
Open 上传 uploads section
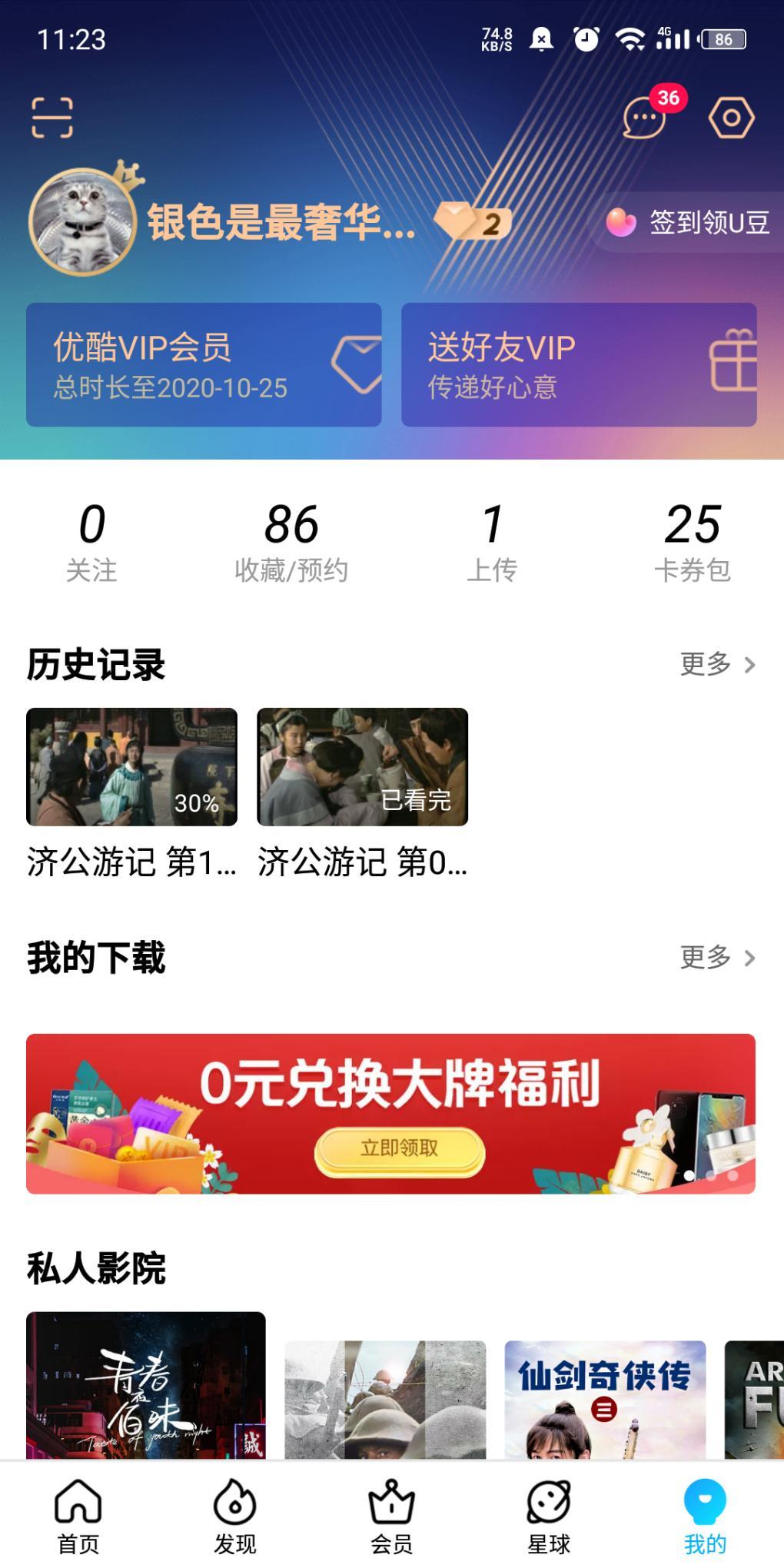pos(492,542)
